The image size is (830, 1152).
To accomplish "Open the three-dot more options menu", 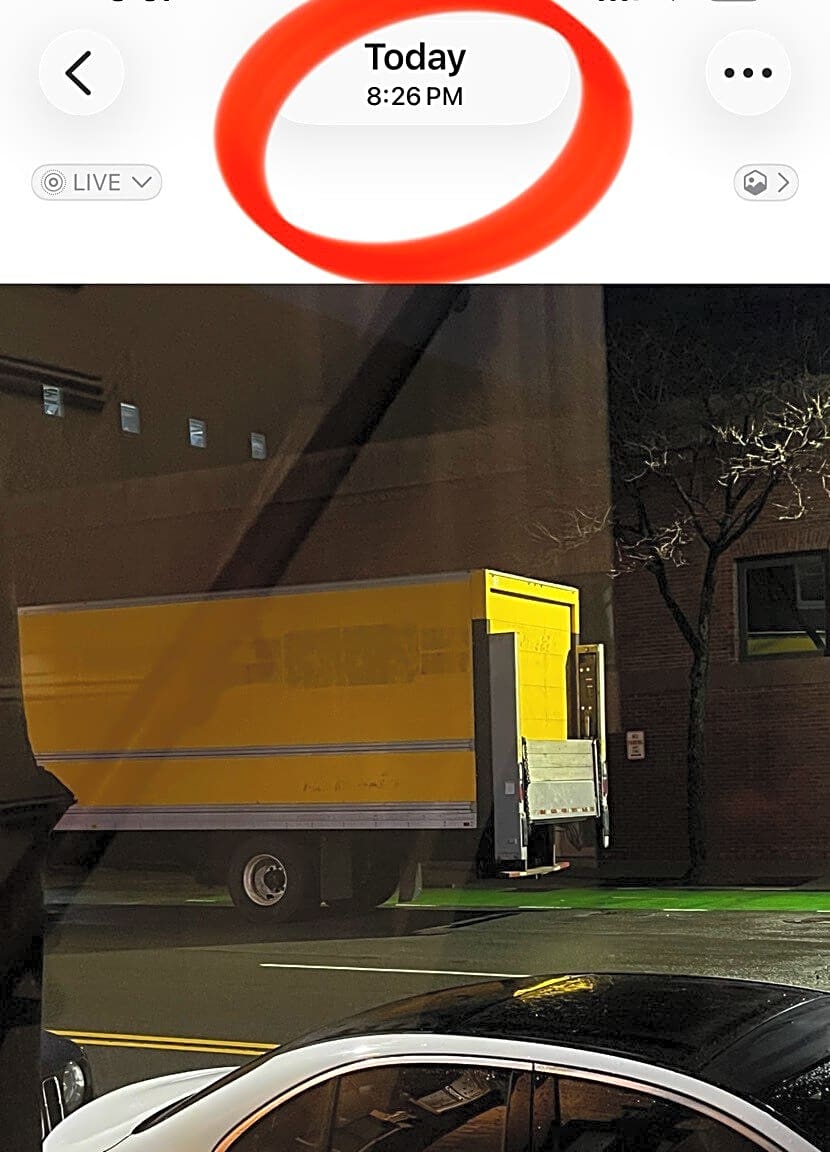I will [x=748, y=73].
